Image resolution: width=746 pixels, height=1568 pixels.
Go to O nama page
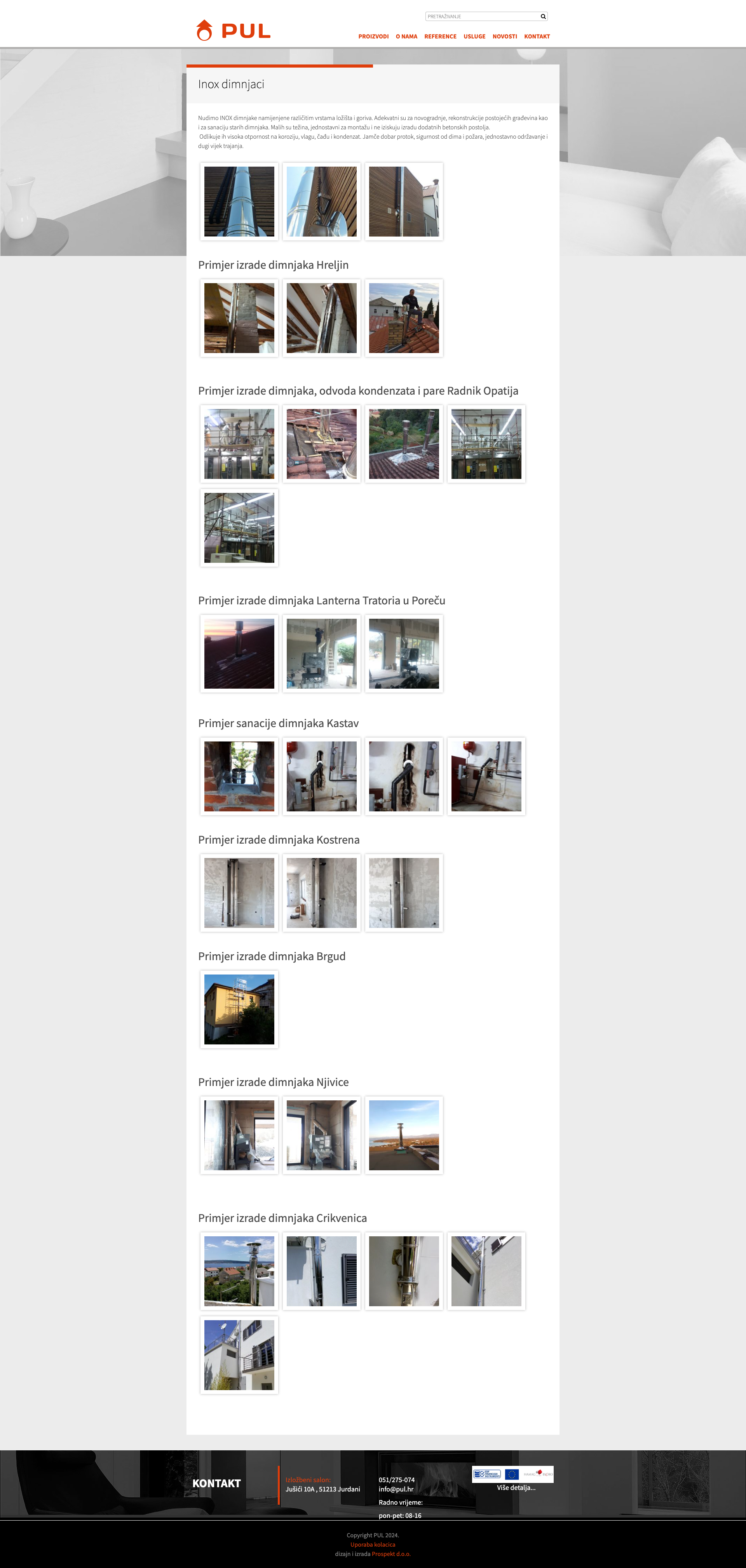click(x=406, y=37)
